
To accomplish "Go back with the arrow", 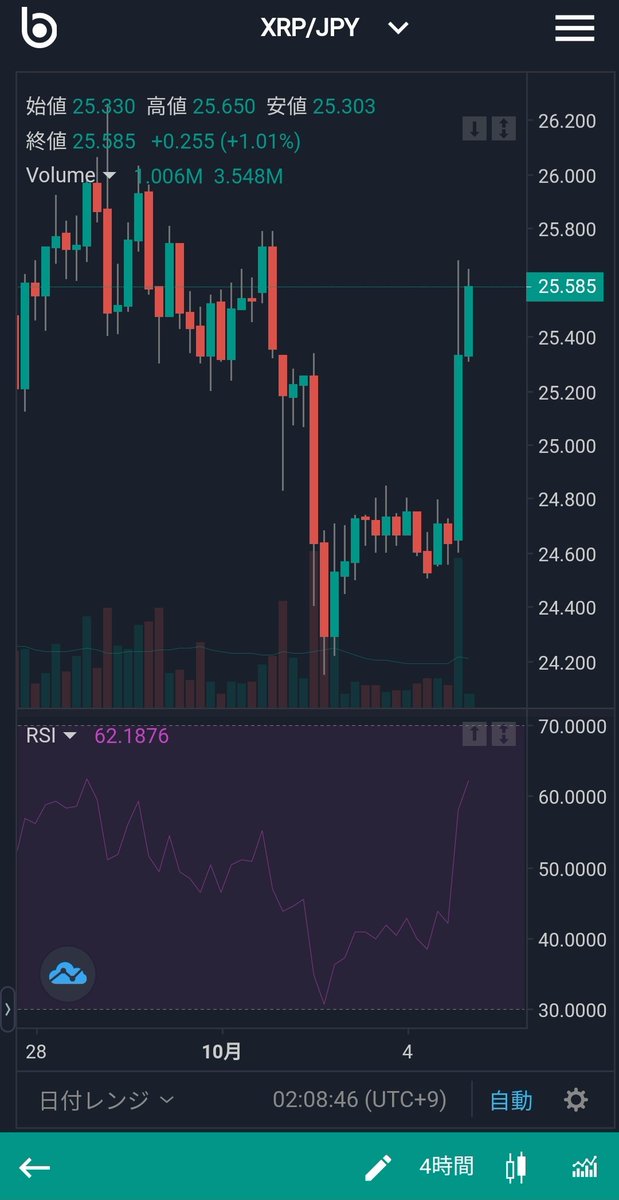I will (35, 1167).
